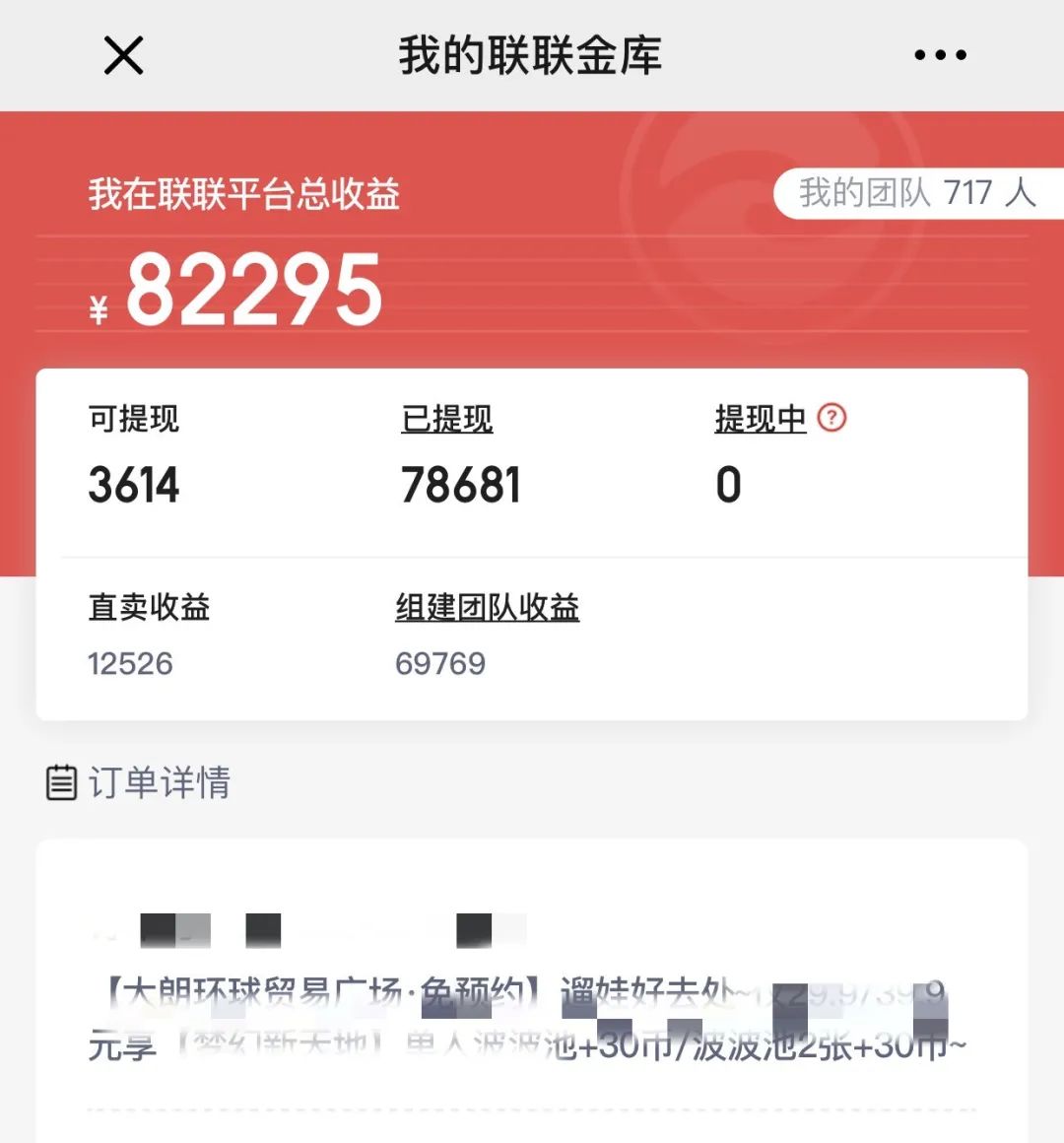Open 组建团队收益 earnings breakdown

487,607
